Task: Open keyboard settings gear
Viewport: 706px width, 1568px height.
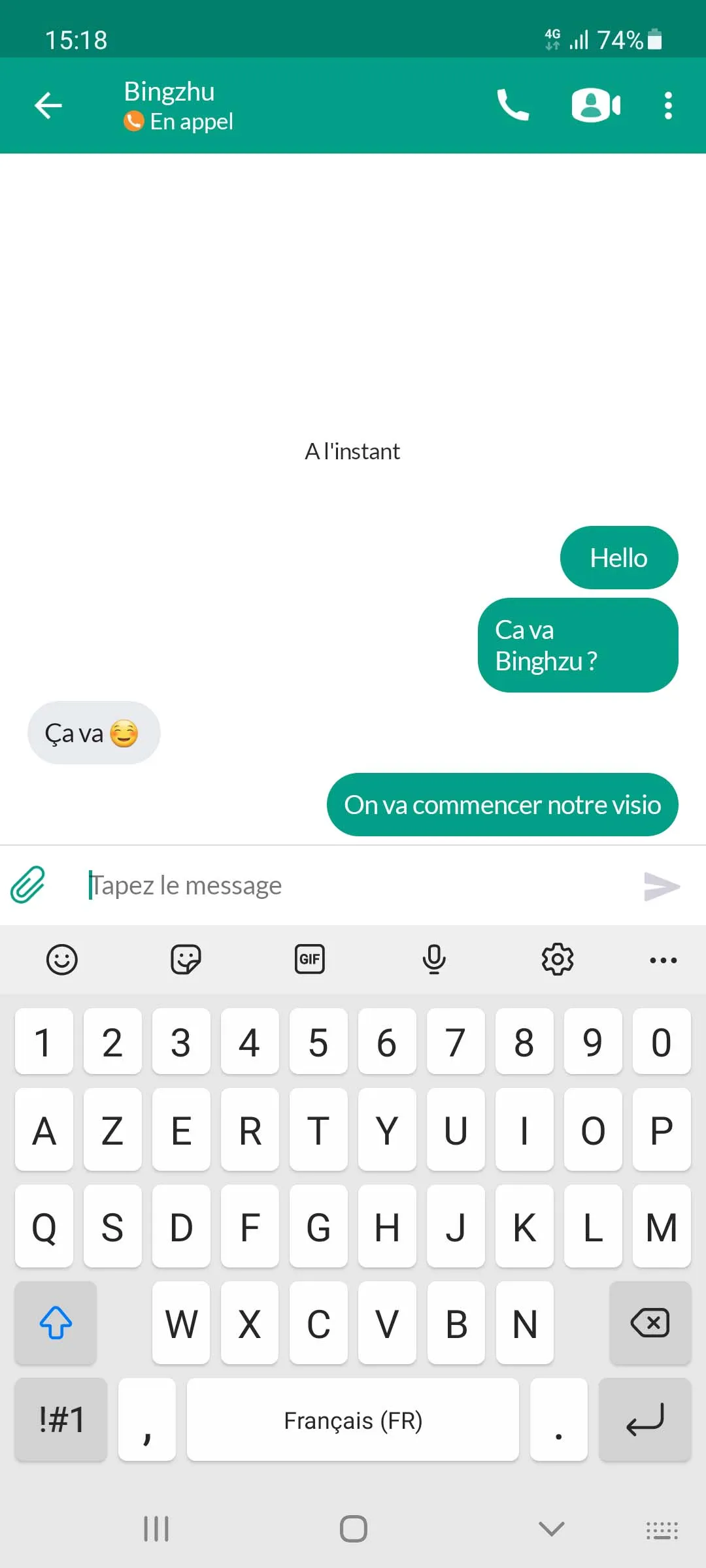Action: coord(558,960)
